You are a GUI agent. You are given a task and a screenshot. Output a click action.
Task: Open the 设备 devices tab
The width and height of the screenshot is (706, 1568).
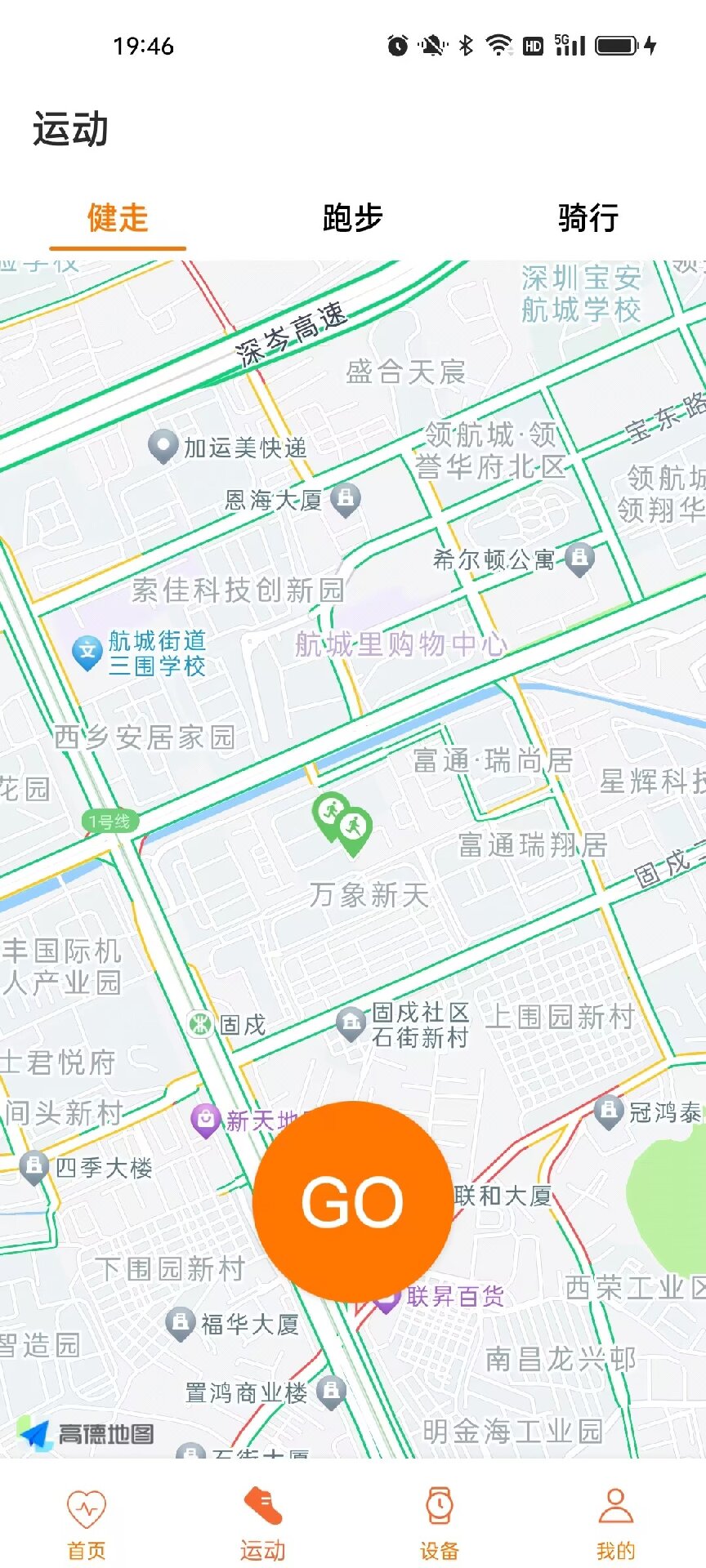pos(440,1524)
